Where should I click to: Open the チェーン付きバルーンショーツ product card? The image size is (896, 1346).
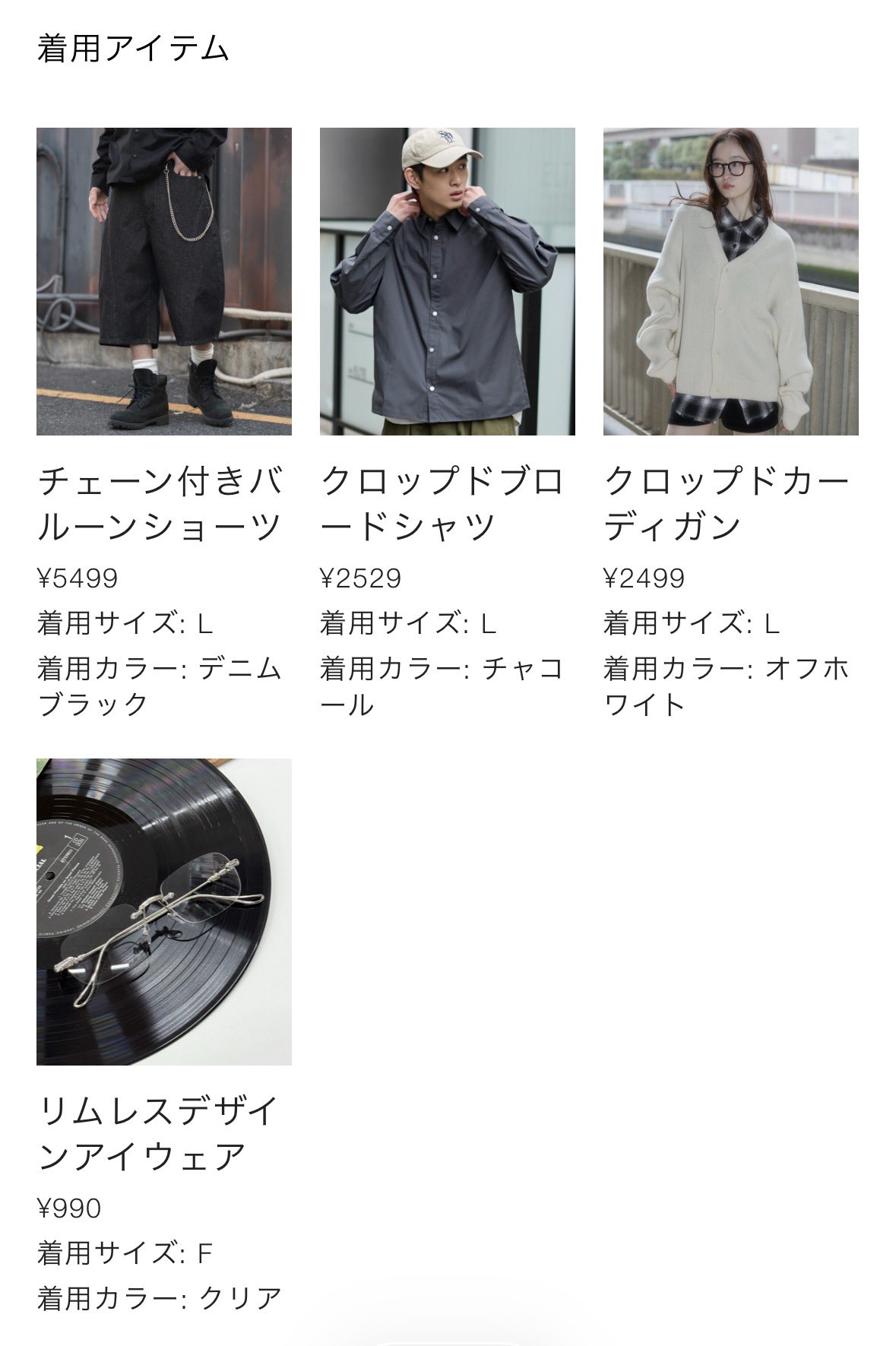click(163, 281)
